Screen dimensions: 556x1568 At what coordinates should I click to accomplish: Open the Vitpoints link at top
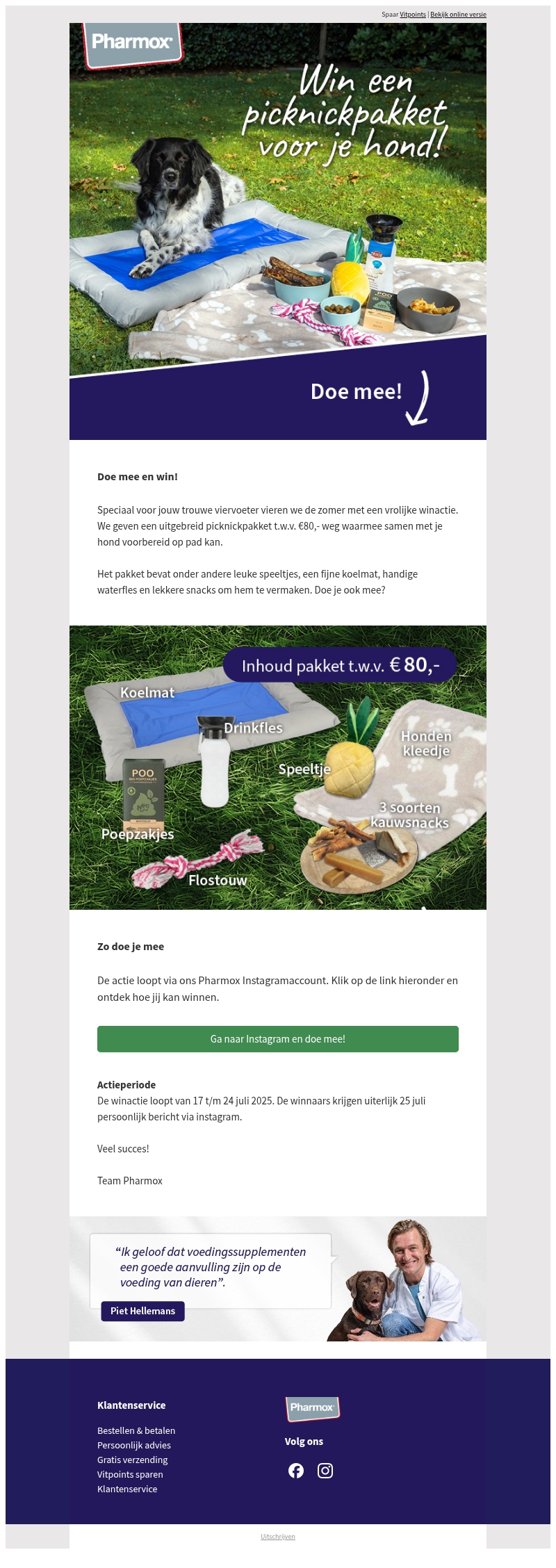click(412, 15)
